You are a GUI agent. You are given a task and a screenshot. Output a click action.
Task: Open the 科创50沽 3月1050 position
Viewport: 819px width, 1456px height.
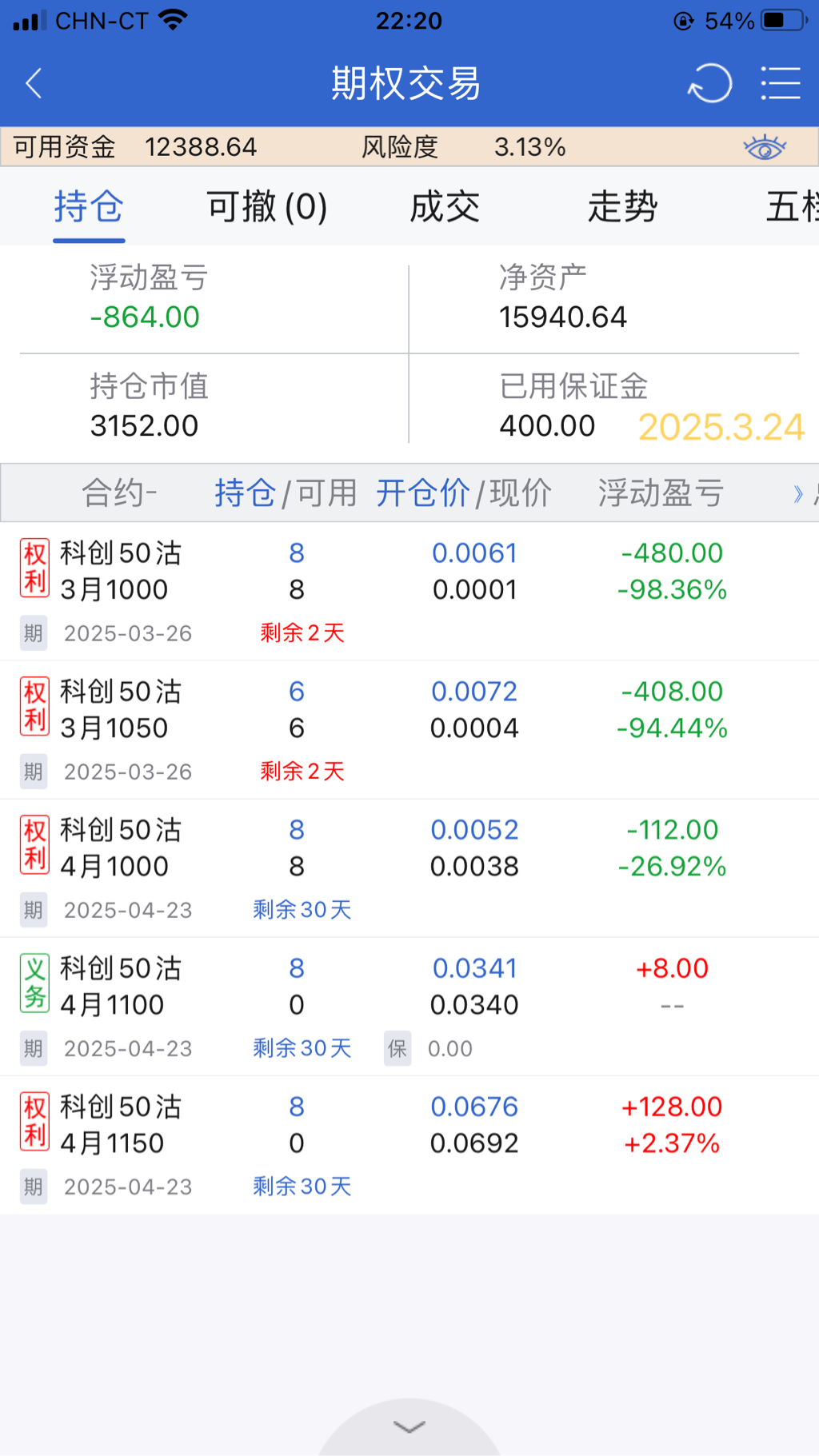[x=122, y=710]
